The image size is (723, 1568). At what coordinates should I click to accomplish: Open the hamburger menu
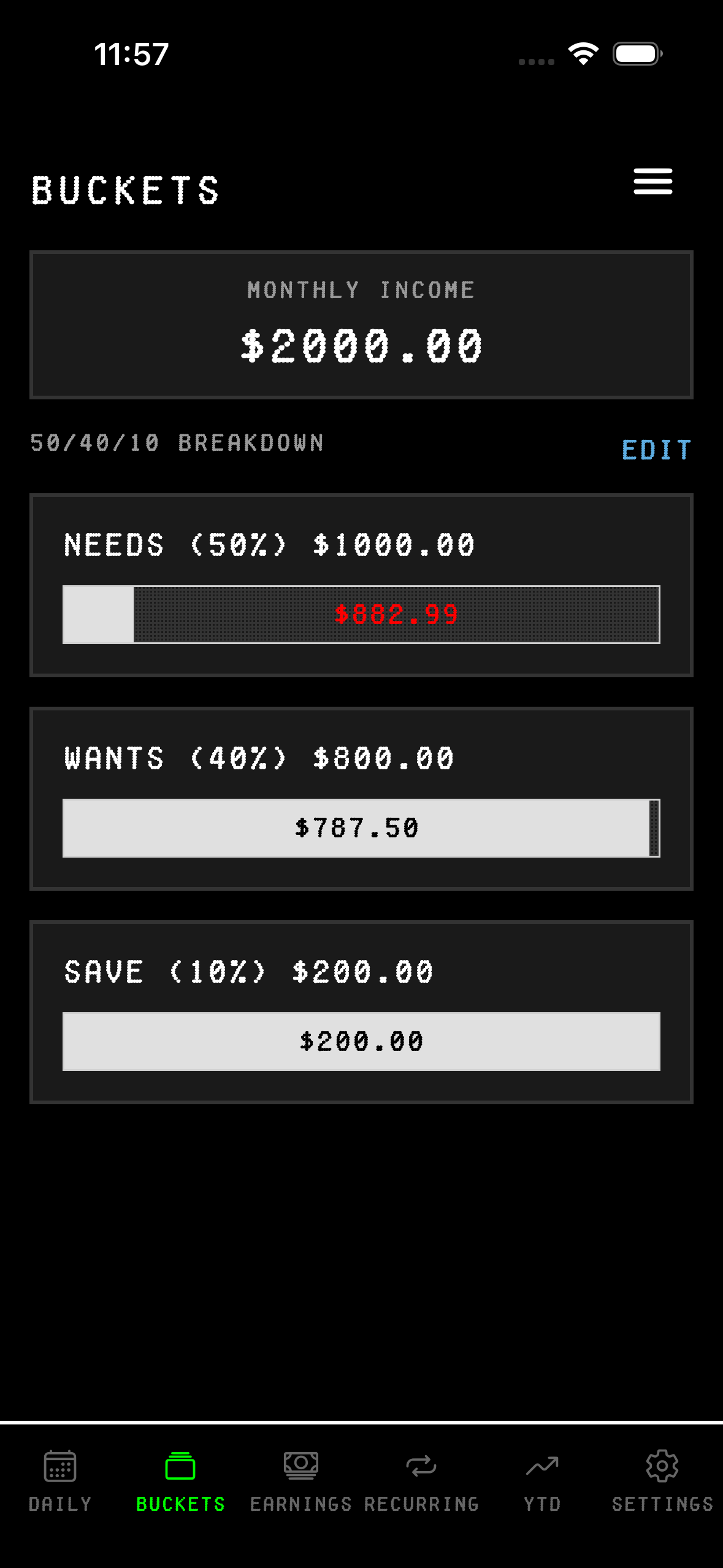[652, 181]
